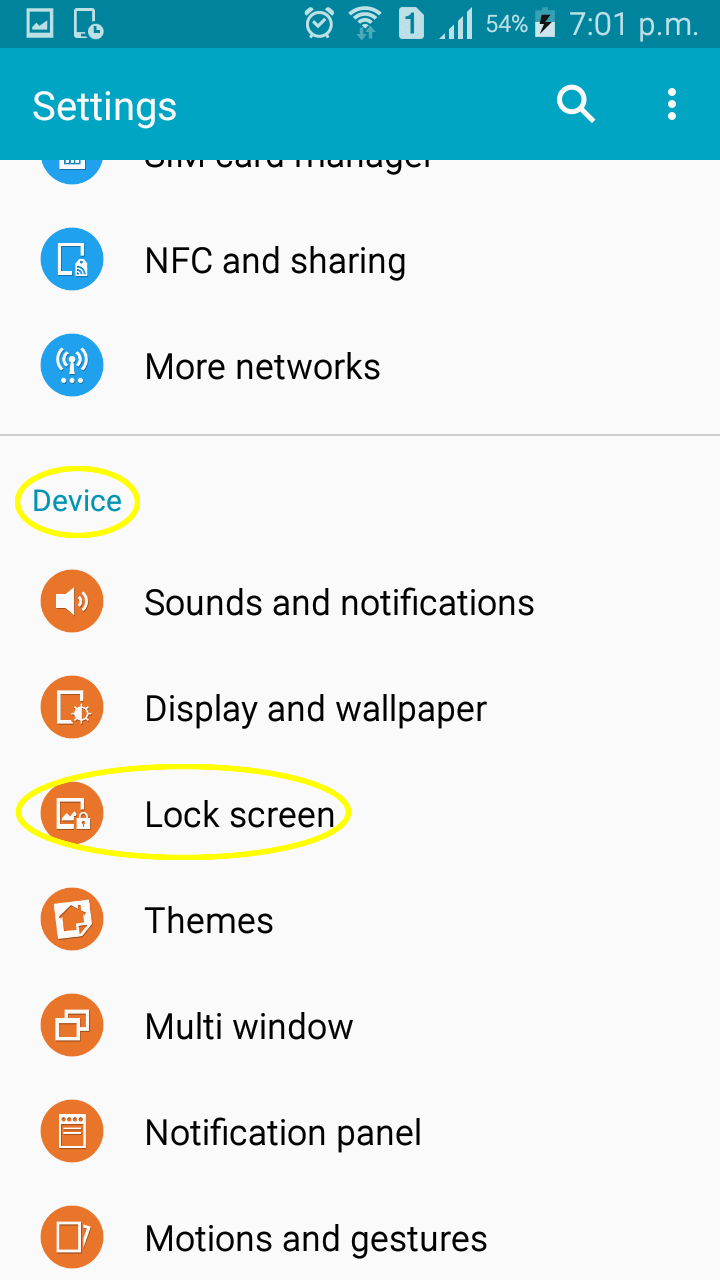The height and width of the screenshot is (1280, 720).
Task: Choose the Themes option
Action: [x=209, y=921]
